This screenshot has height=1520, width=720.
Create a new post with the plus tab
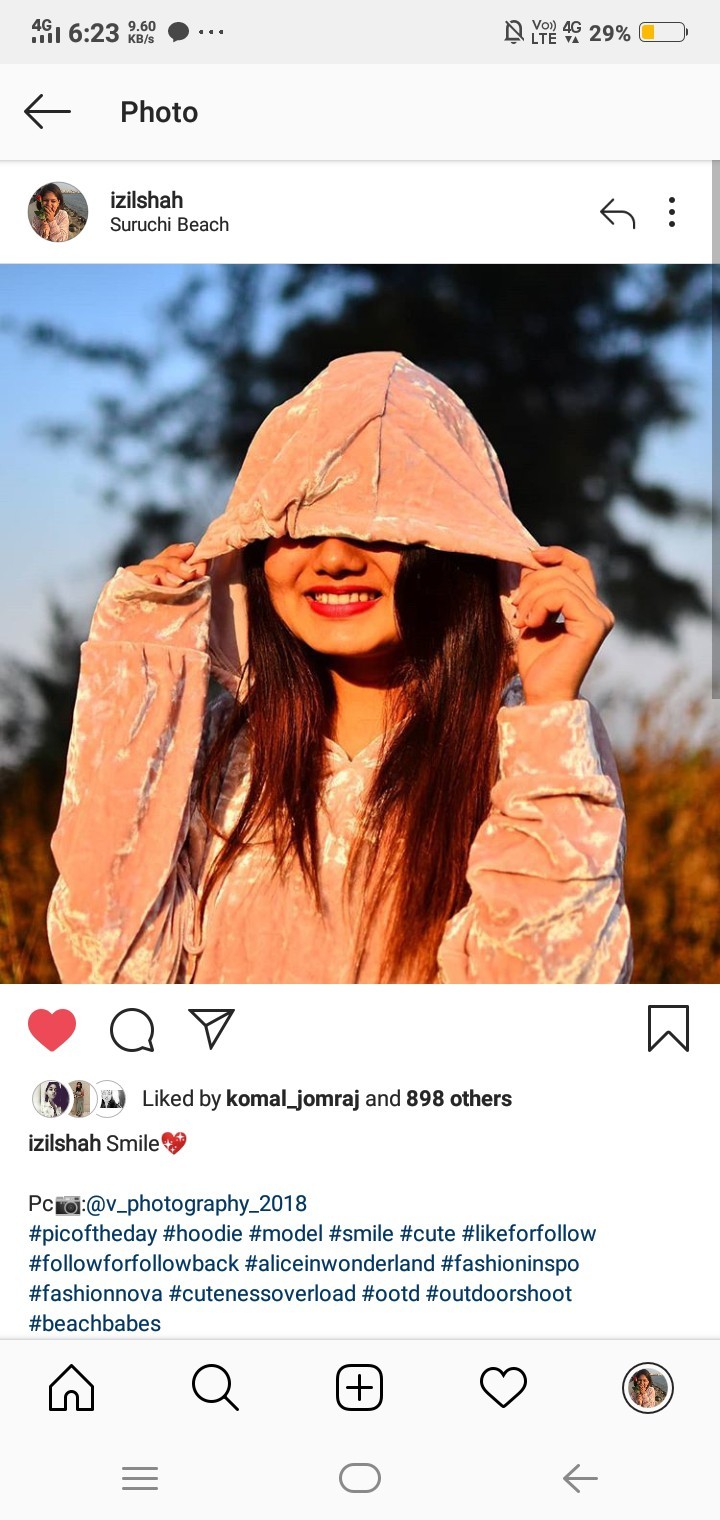pyautogui.click(x=359, y=1388)
